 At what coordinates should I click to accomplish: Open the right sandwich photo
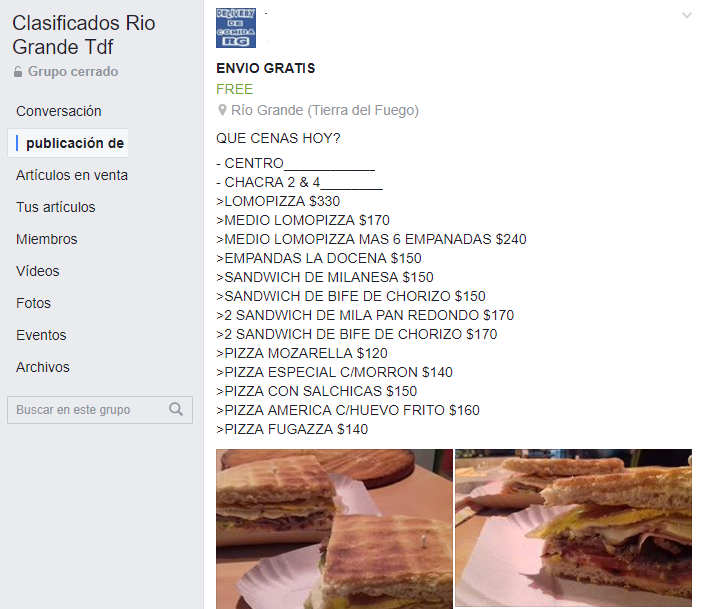(x=573, y=528)
